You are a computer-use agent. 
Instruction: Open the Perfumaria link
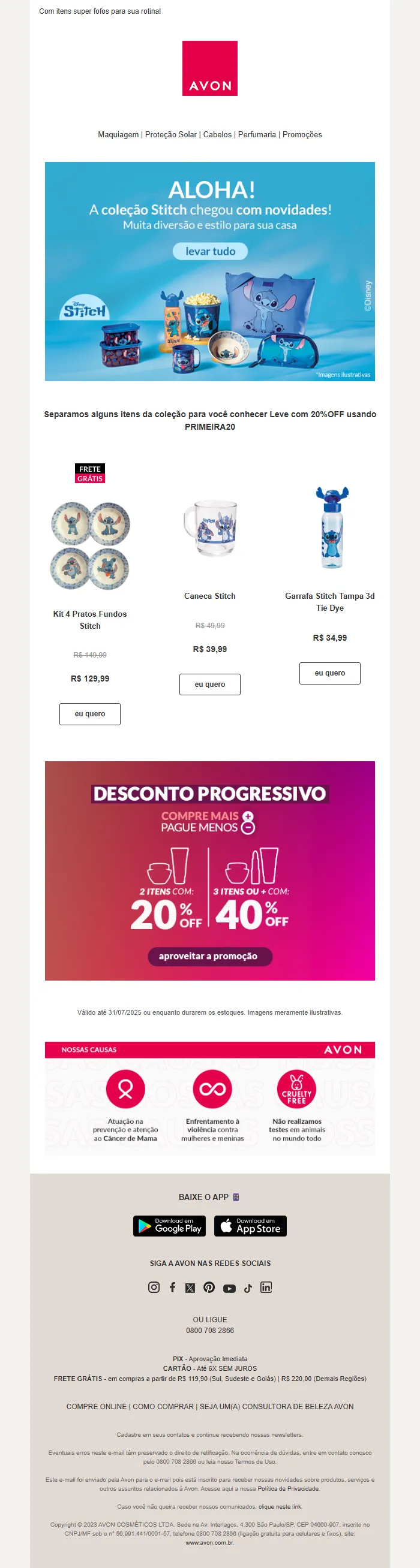257,134
